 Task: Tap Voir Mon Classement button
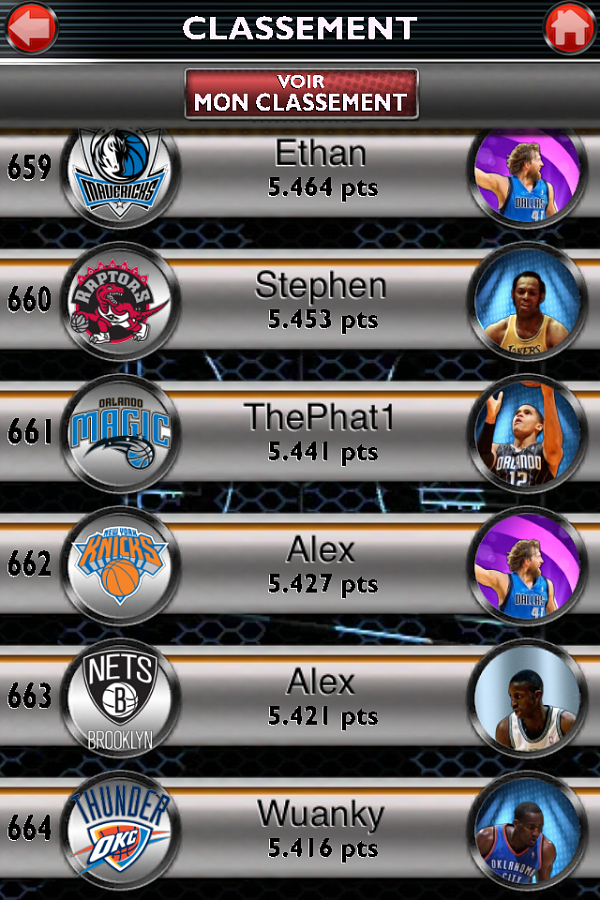point(301,93)
